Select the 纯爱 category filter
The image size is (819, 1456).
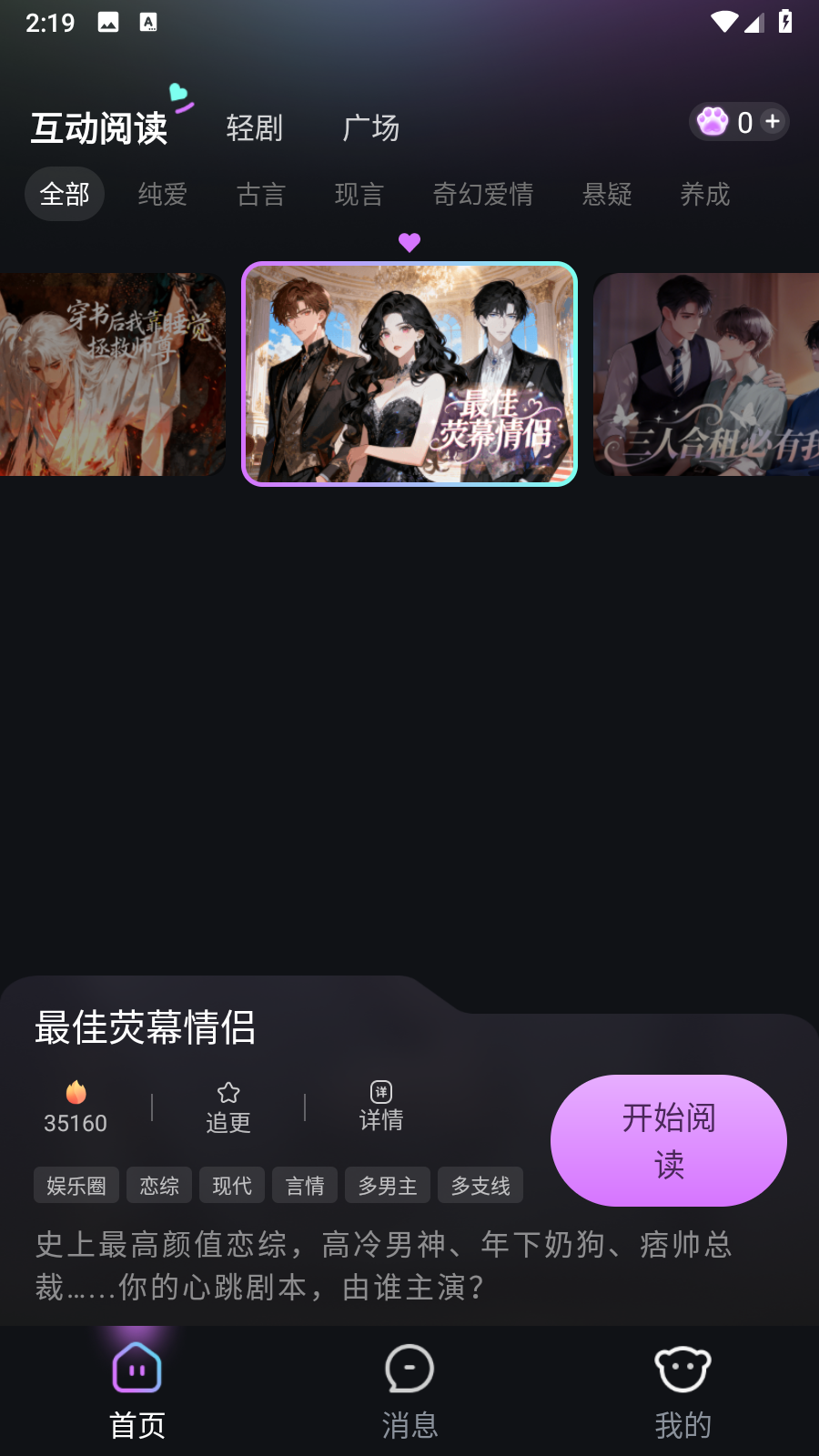pos(161,194)
